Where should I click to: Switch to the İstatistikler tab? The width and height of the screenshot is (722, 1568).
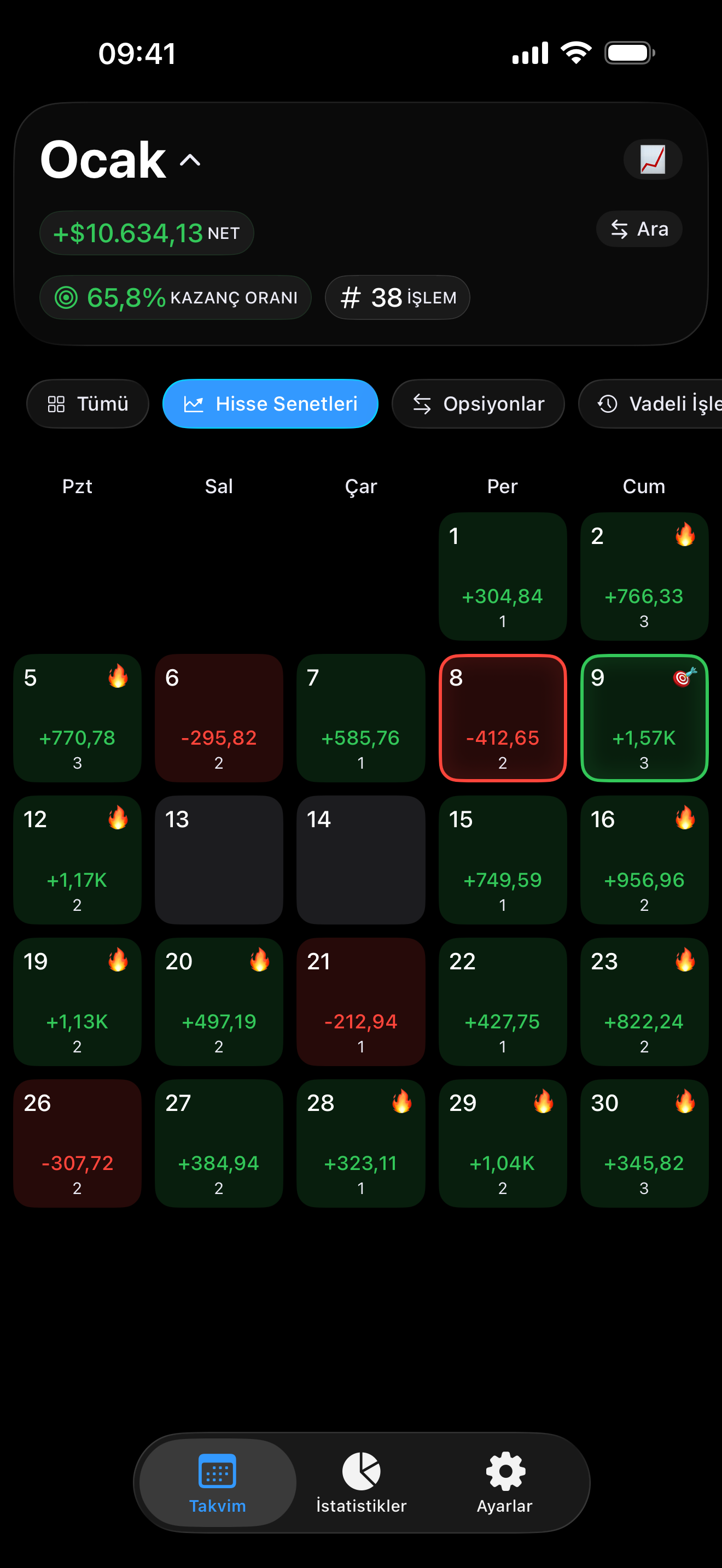click(361, 1482)
